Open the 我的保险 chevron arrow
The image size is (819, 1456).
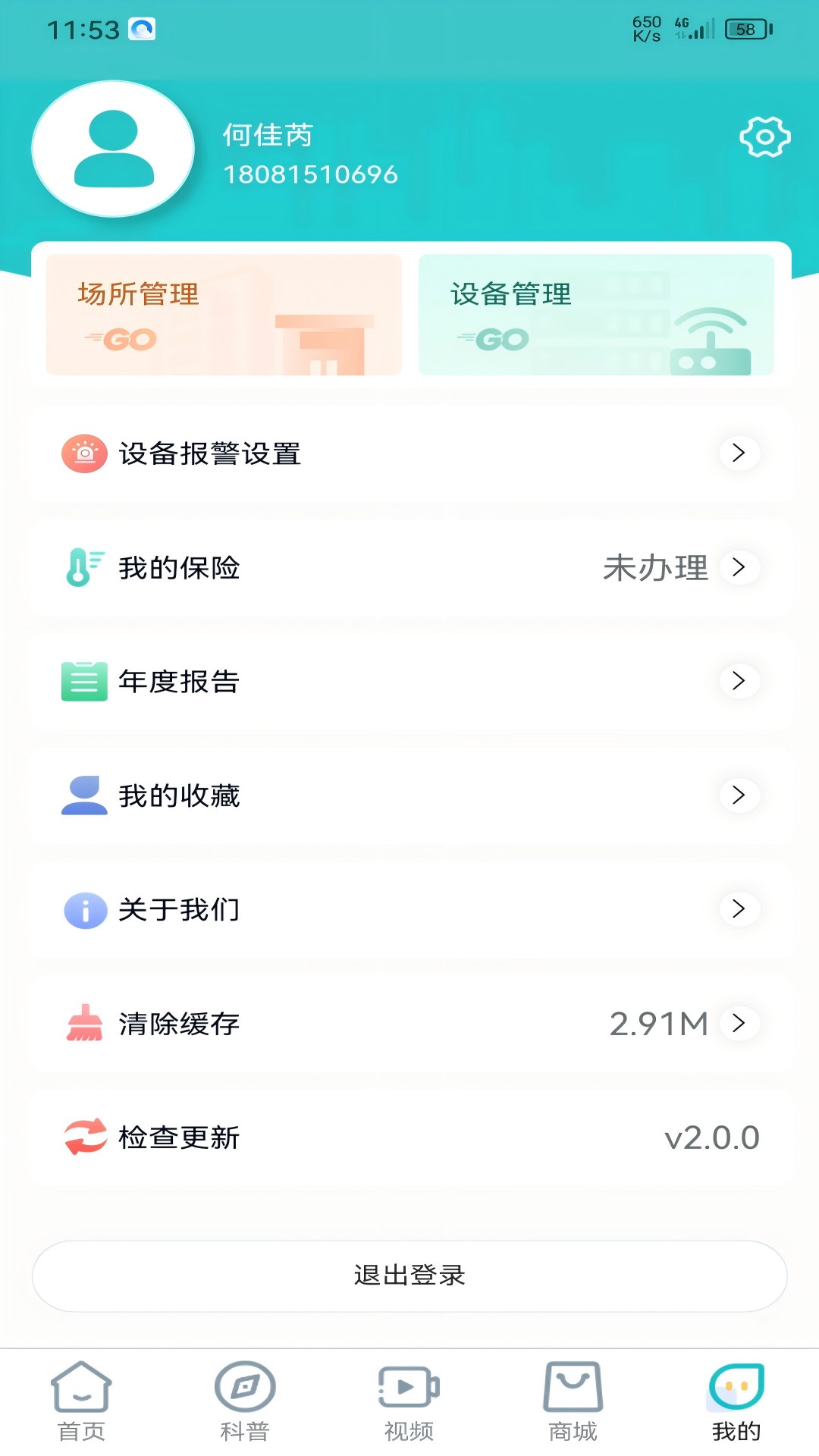point(738,568)
